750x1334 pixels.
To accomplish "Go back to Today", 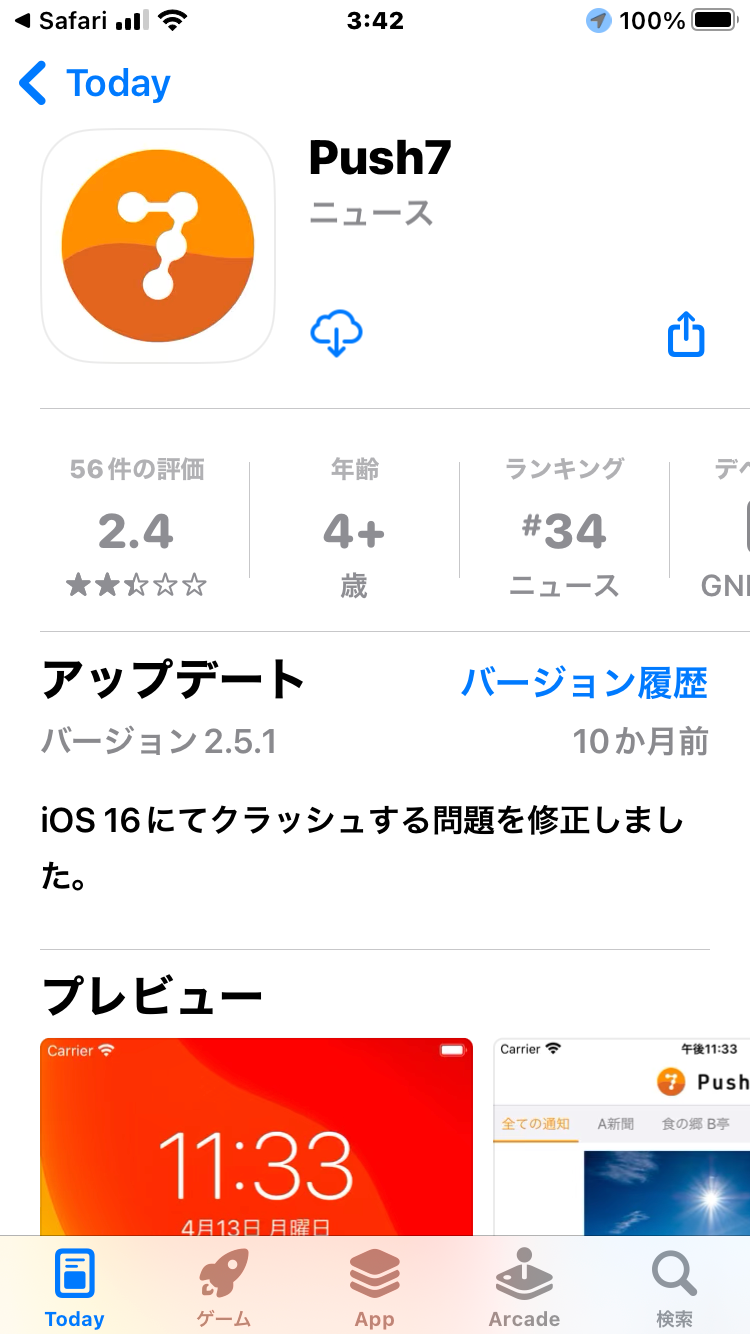I will [x=95, y=83].
